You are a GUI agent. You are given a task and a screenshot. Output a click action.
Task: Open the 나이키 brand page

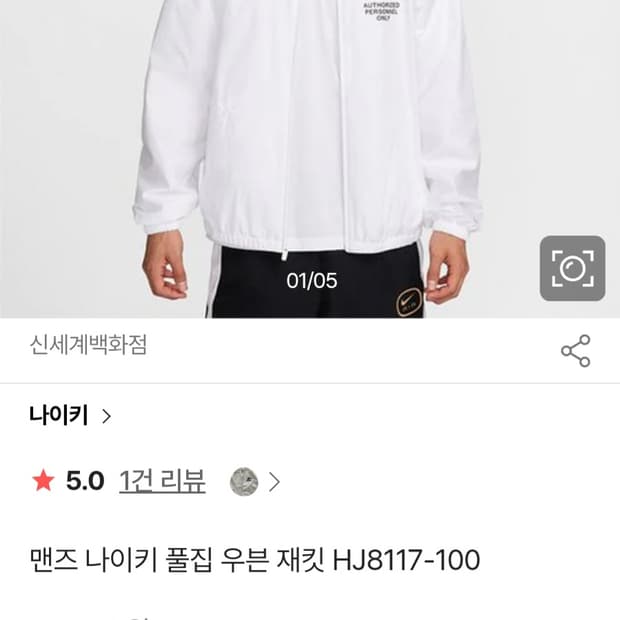(71, 416)
